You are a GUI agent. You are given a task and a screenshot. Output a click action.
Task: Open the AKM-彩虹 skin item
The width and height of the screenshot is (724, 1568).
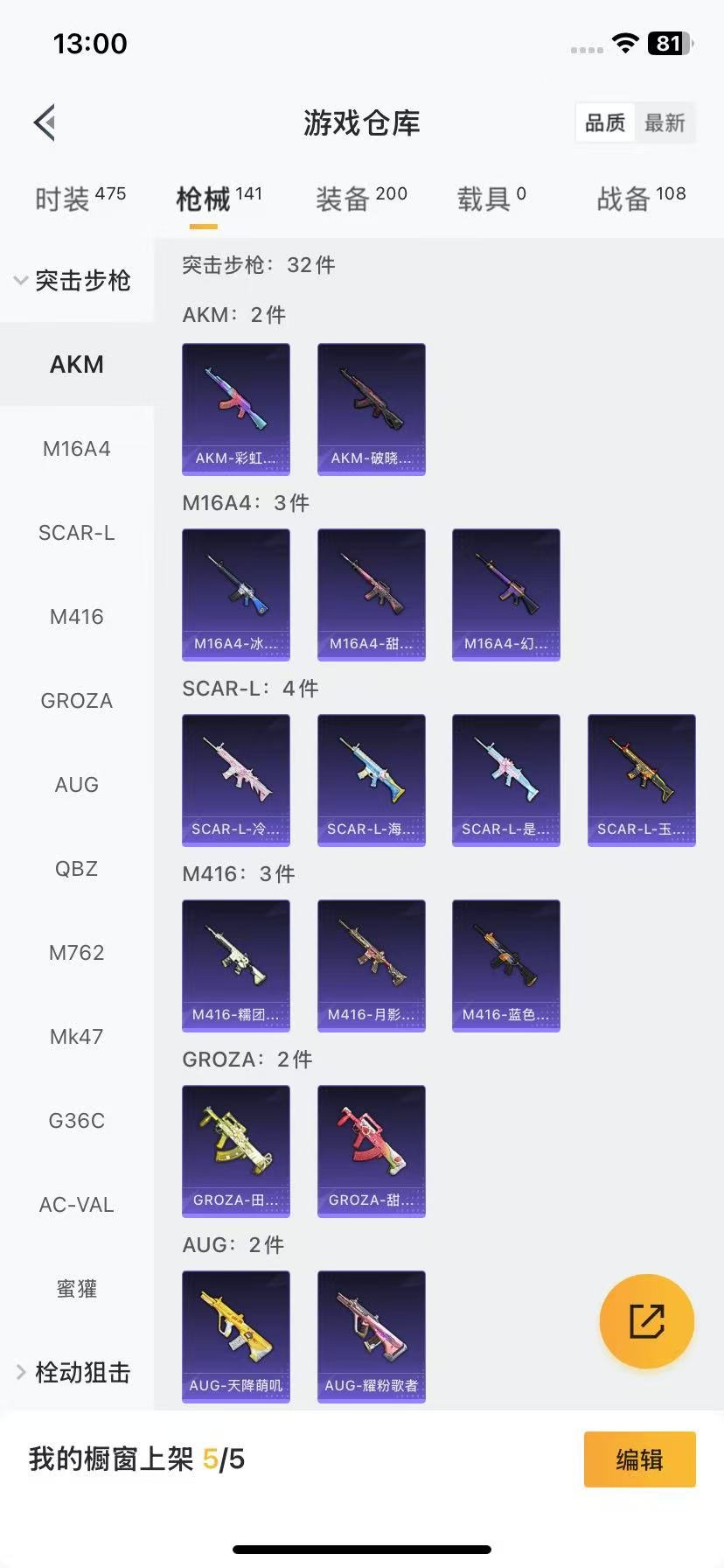tap(236, 409)
